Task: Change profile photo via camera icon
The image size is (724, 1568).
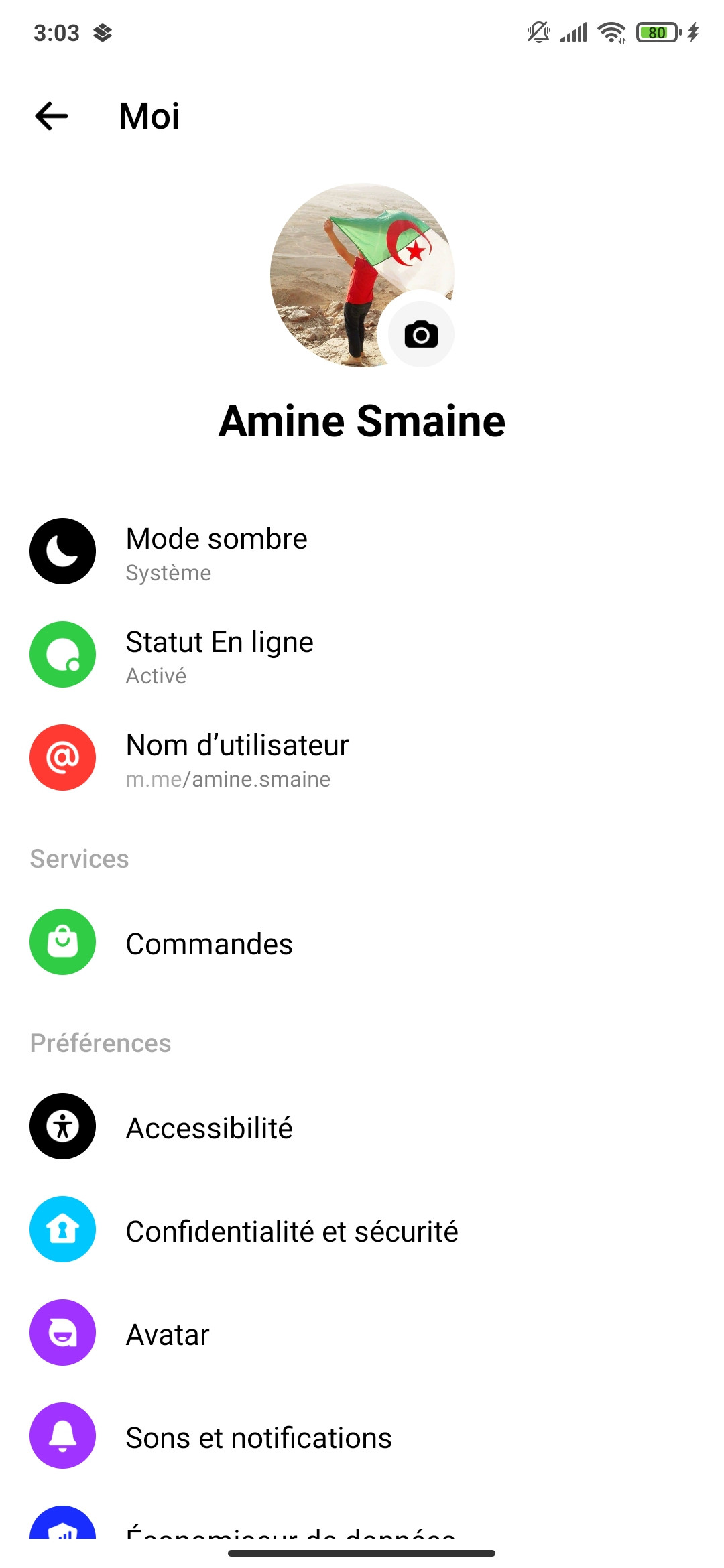Action: 421,334
